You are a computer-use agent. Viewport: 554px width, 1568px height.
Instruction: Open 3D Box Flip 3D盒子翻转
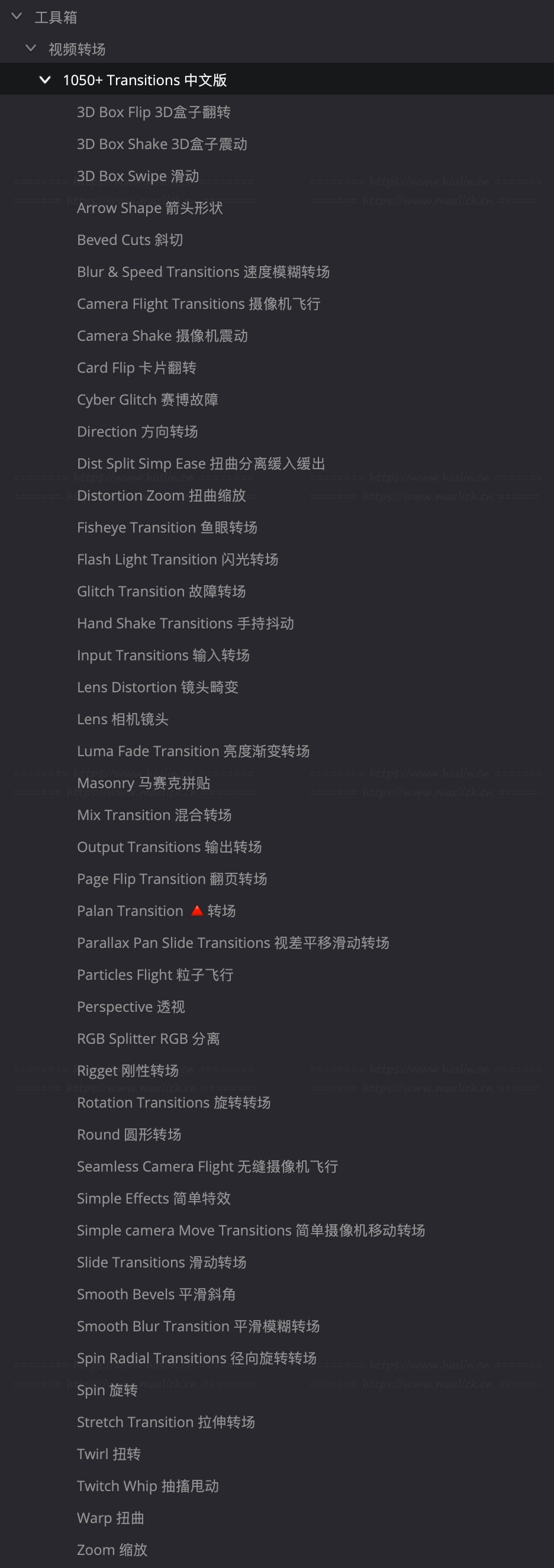pyautogui.click(x=153, y=112)
